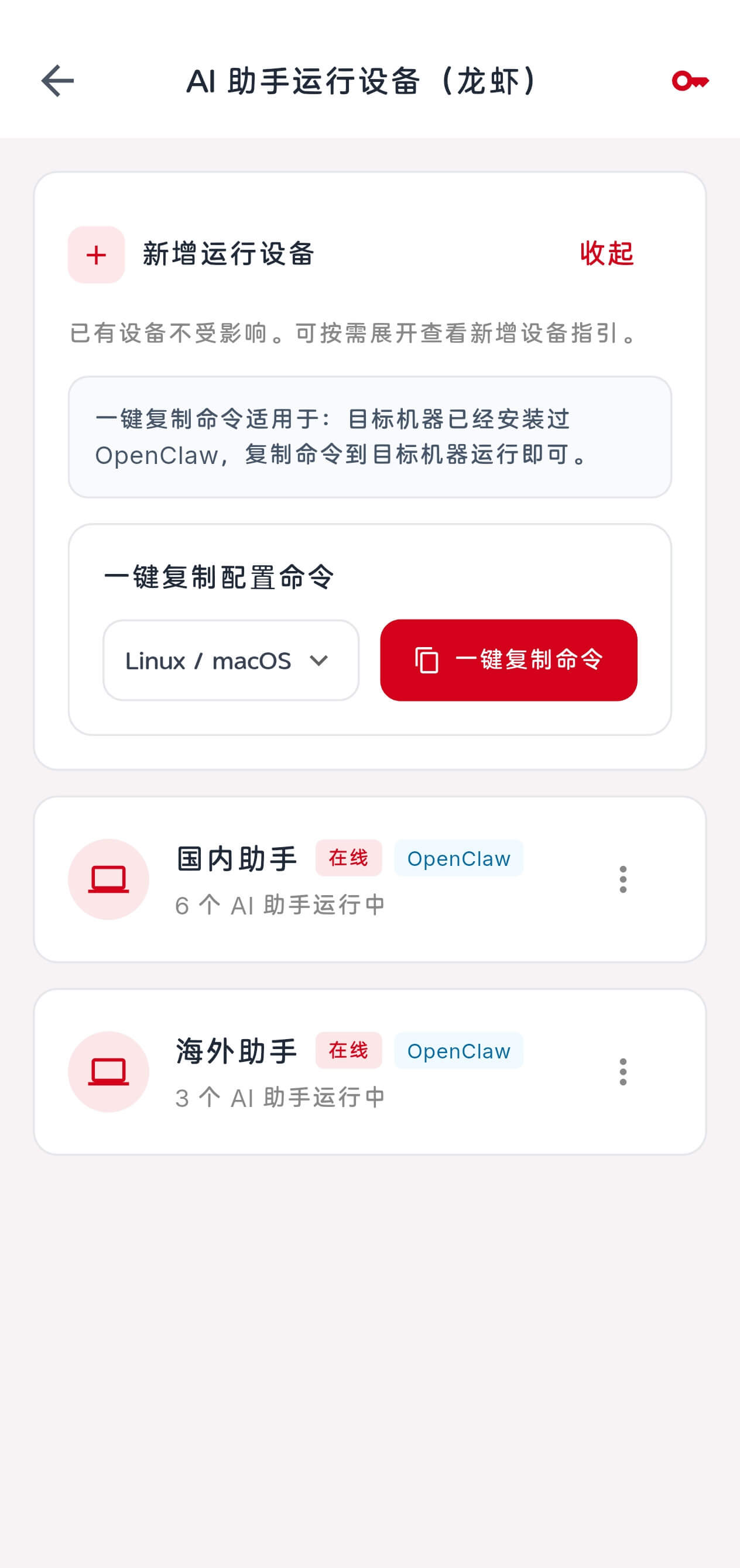Open the three-dot menu for 国内助手
Viewport: 740px width, 1568px height.
pos(623,878)
